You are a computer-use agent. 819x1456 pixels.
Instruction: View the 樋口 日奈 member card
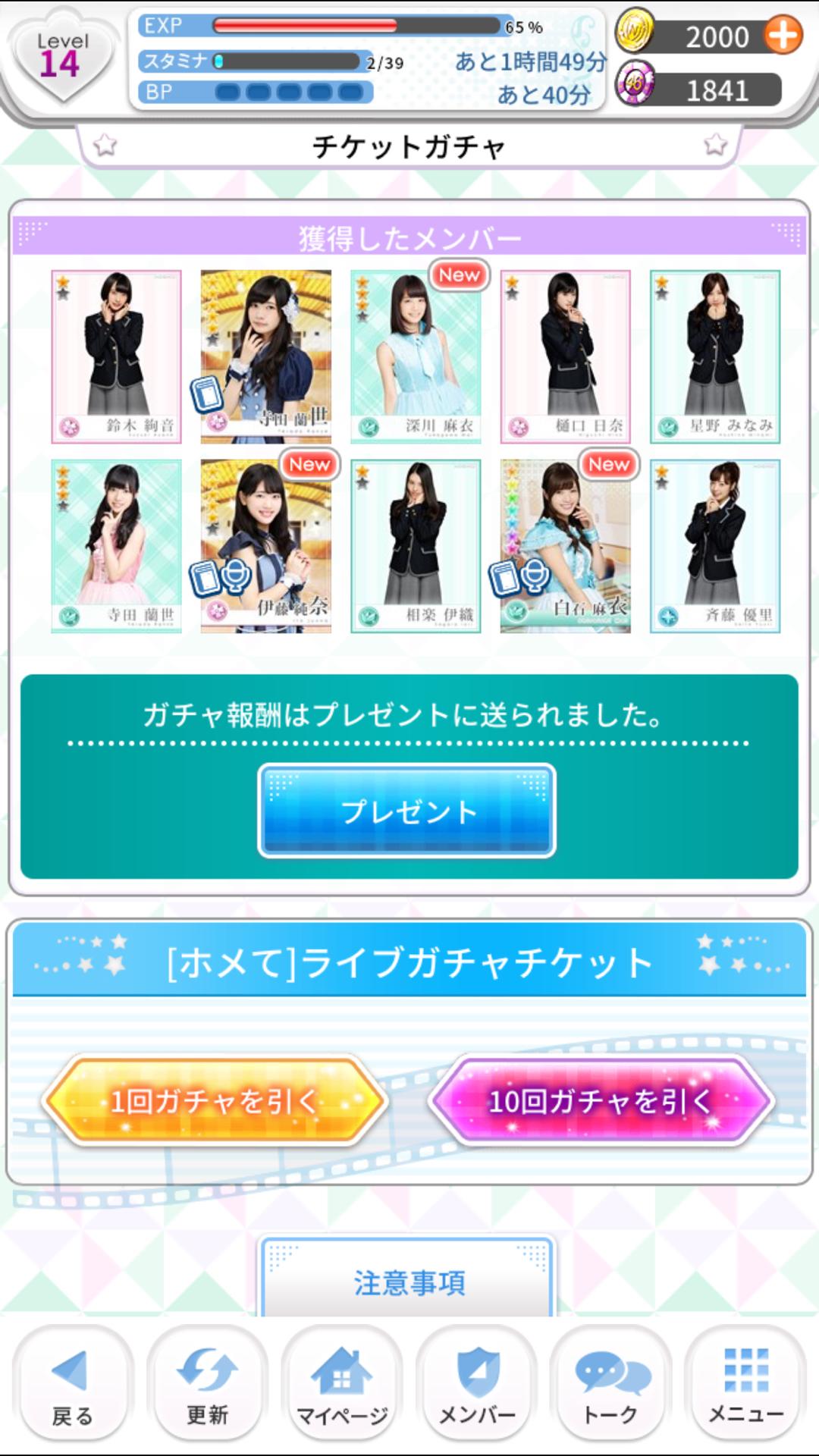point(565,356)
